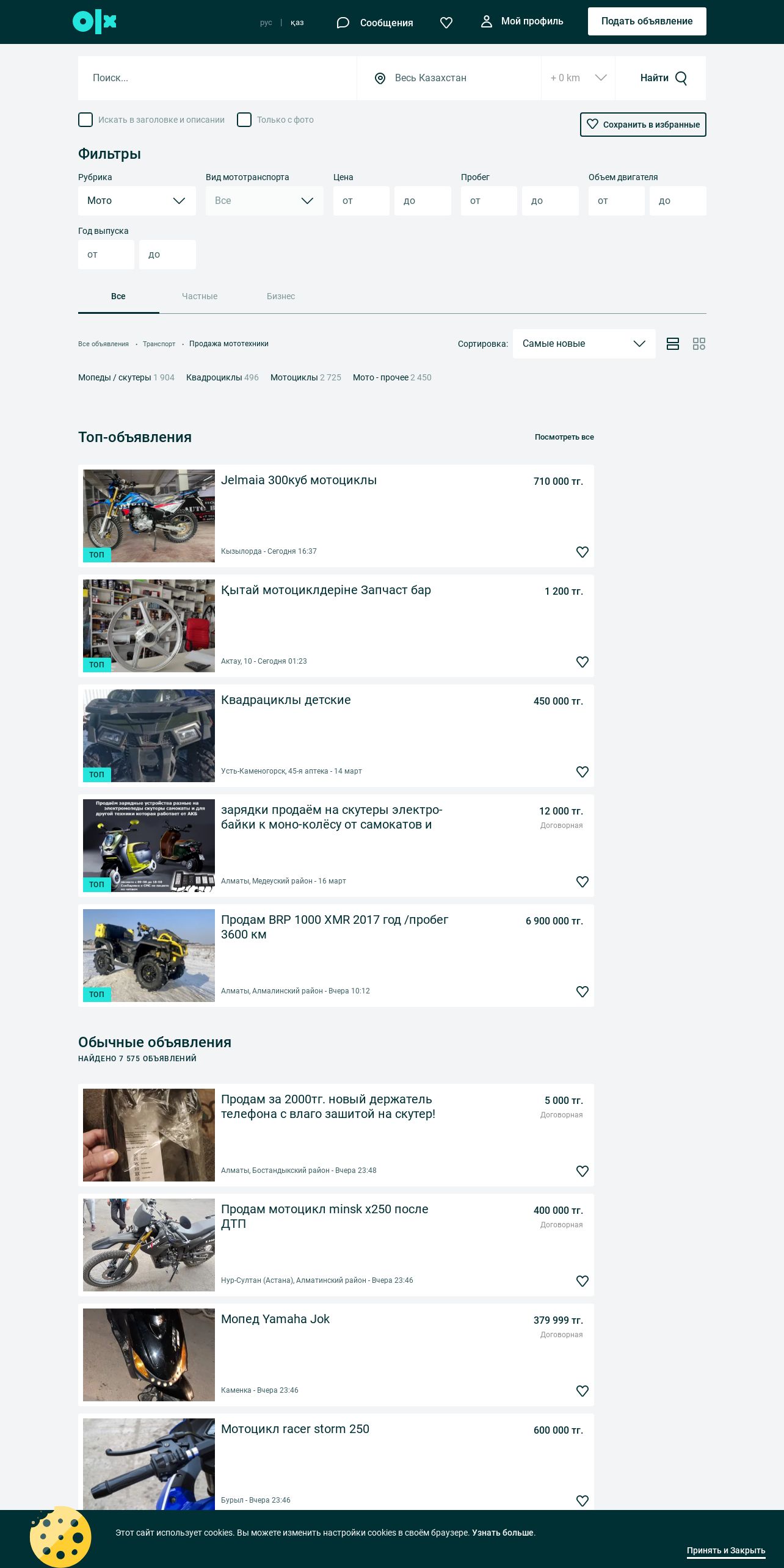Open the Мопед Yamaha Jok listing
The height and width of the screenshot is (1568, 784).
(x=275, y=1319)
